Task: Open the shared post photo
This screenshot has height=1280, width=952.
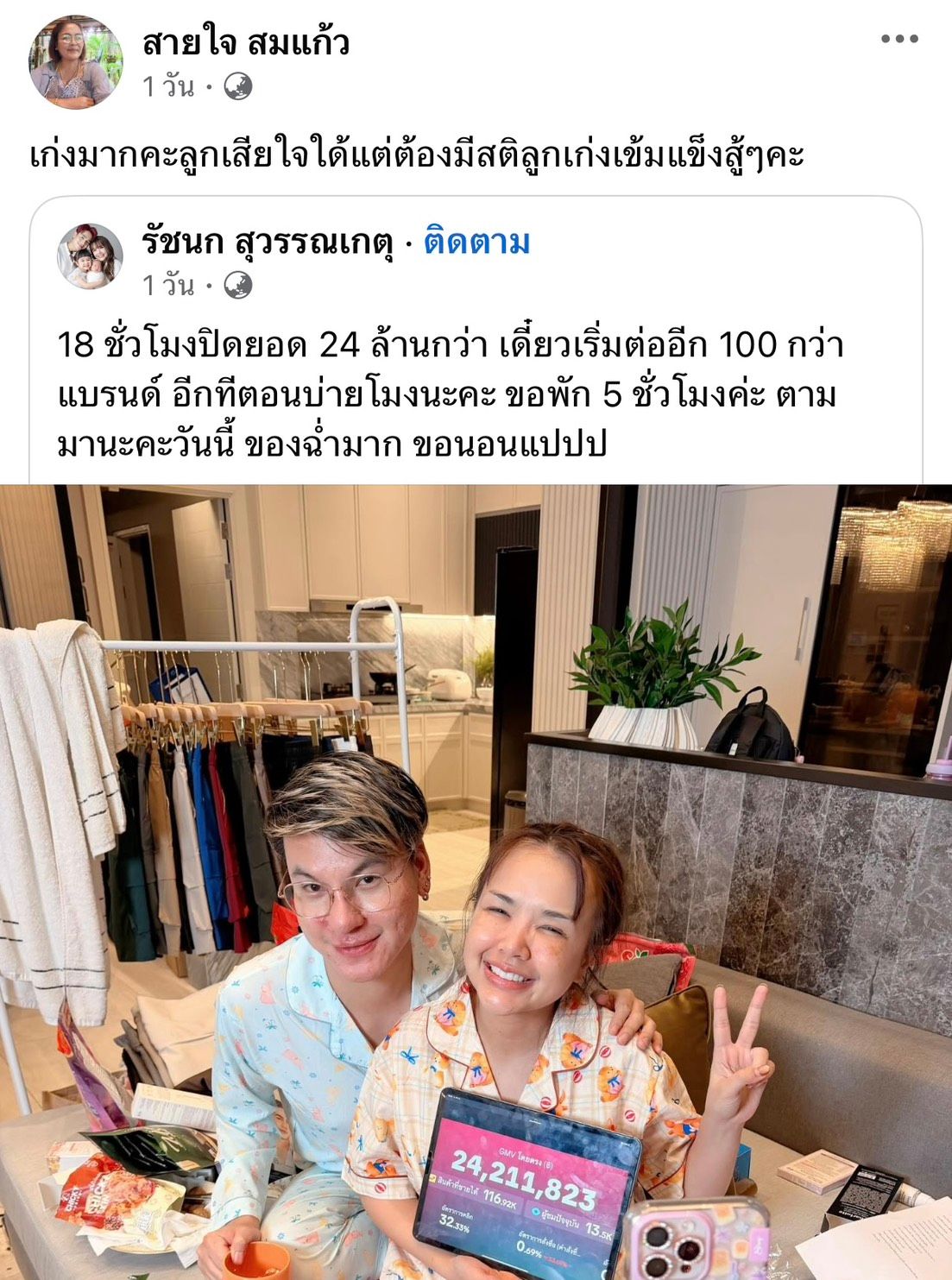Action: point(476,880)
